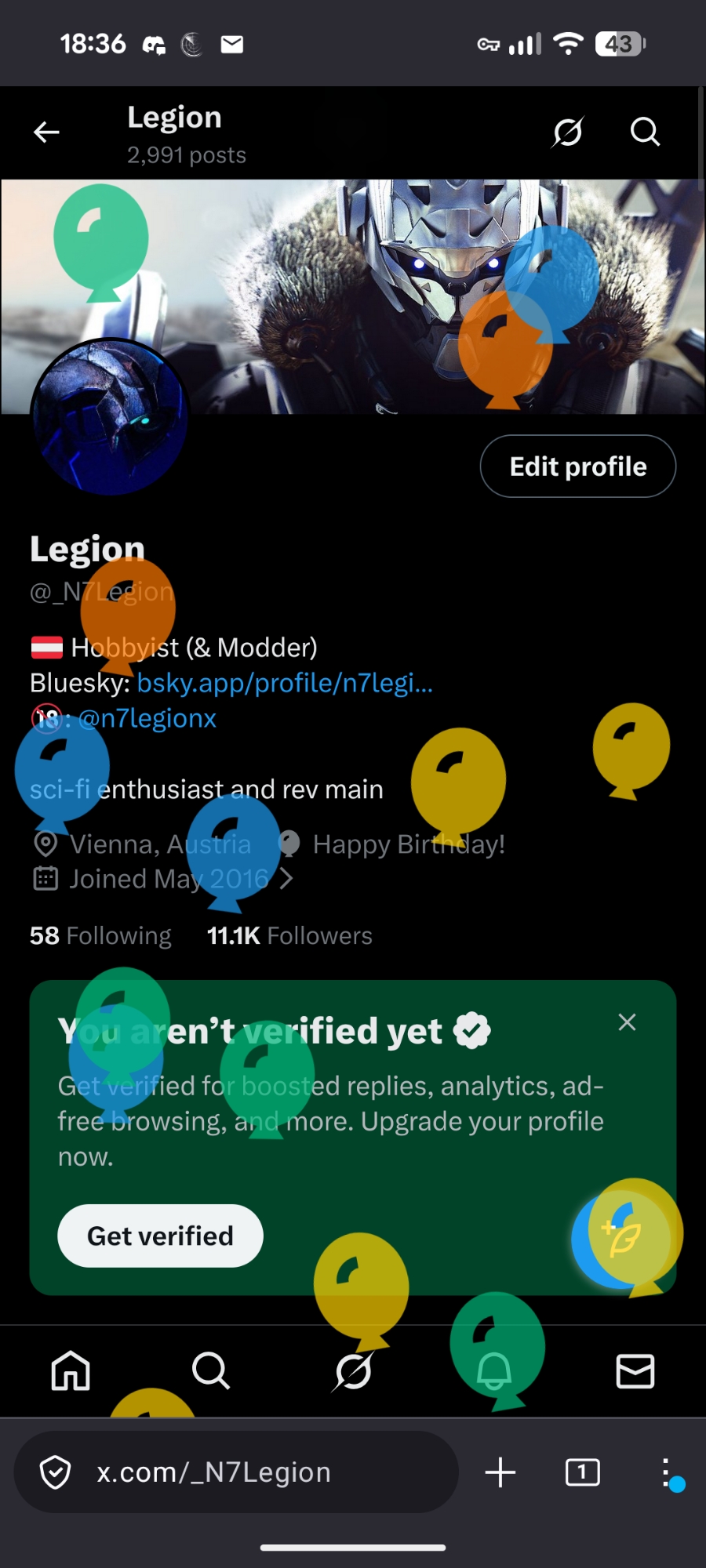706x1568 pixels.
Task: Tap the Get verified button
Action: [x=160, y=1236]
